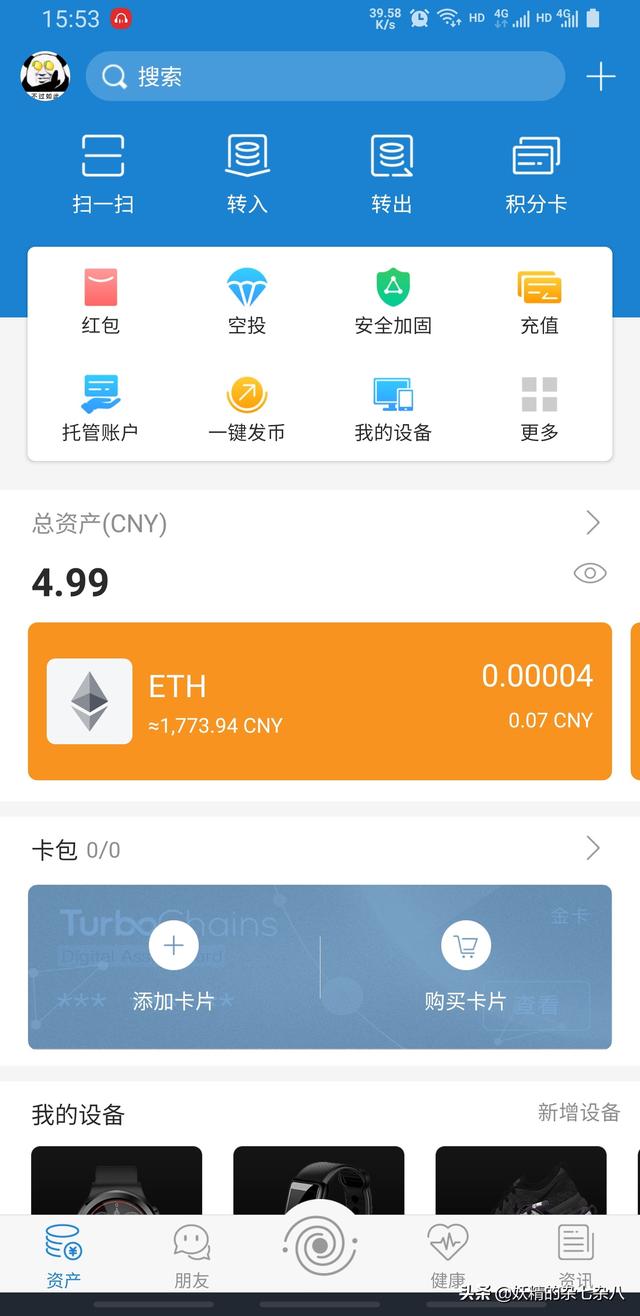
Task: Select 转出 to send funds
Action: (392, 175)
